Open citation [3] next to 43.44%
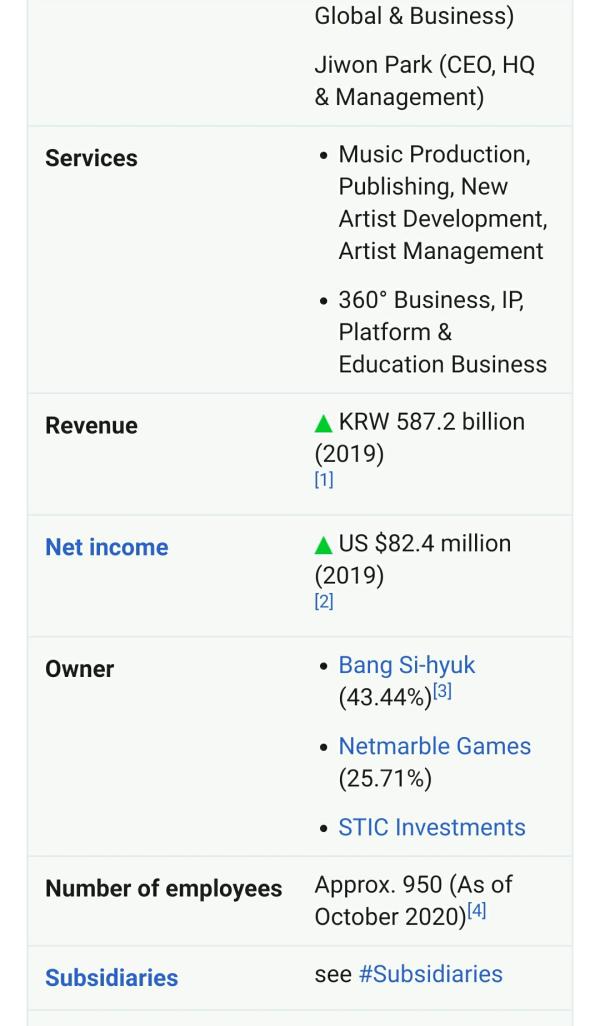Image resolution: width=600 pixels, height=1026 pixels. tap(442, 692)
